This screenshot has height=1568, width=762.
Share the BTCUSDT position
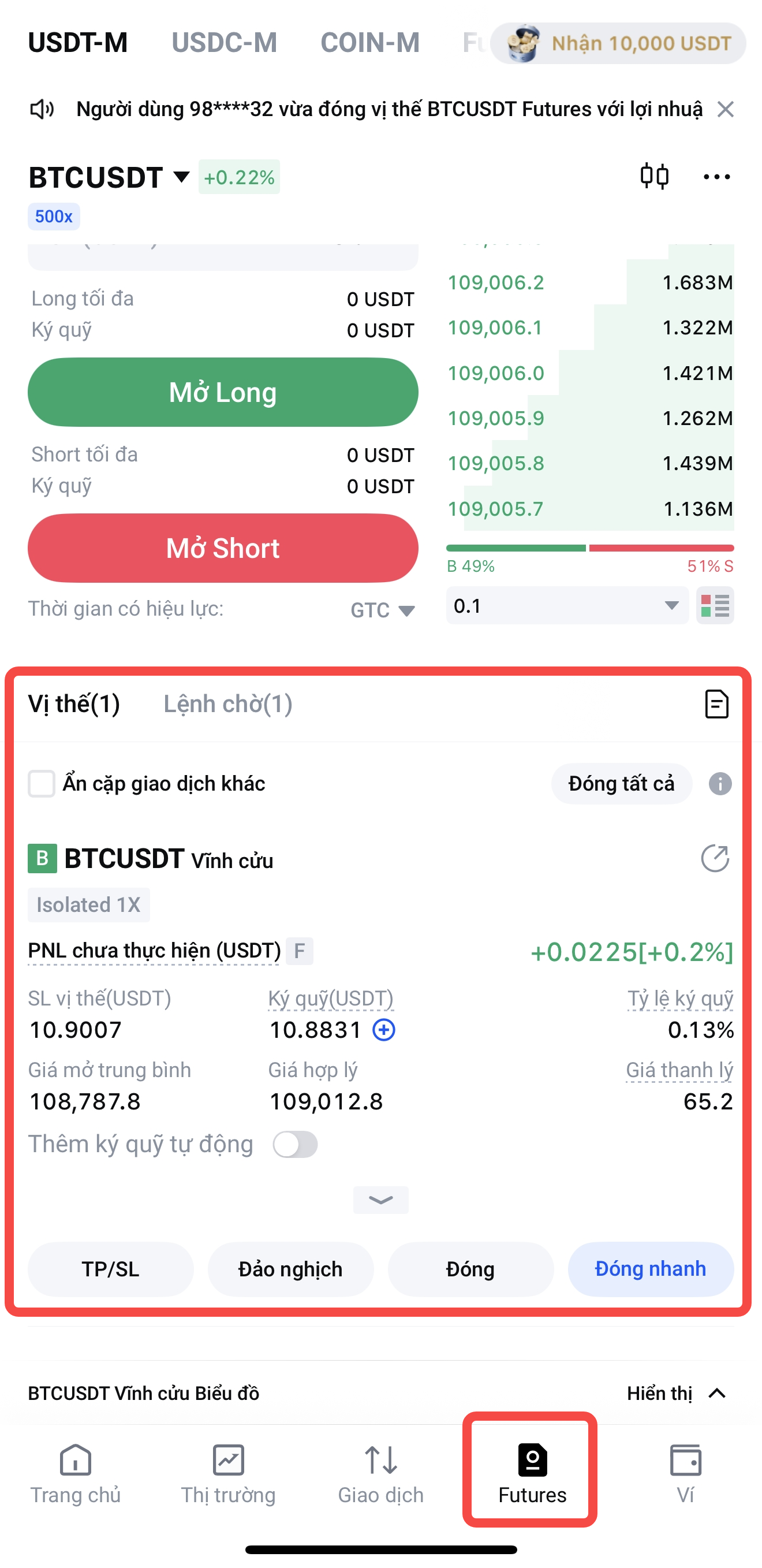715,859
